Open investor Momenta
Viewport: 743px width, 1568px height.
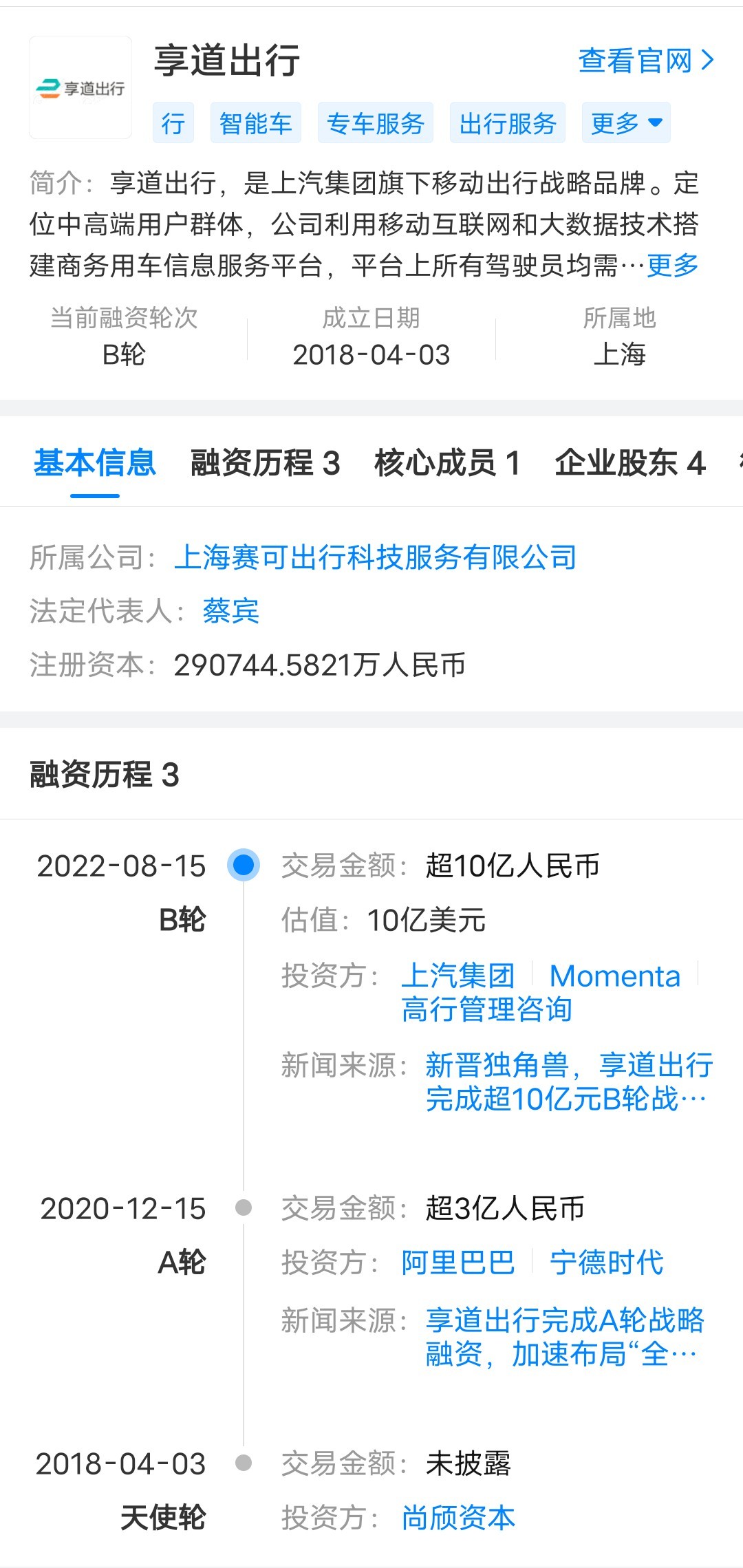click(615, 976)
